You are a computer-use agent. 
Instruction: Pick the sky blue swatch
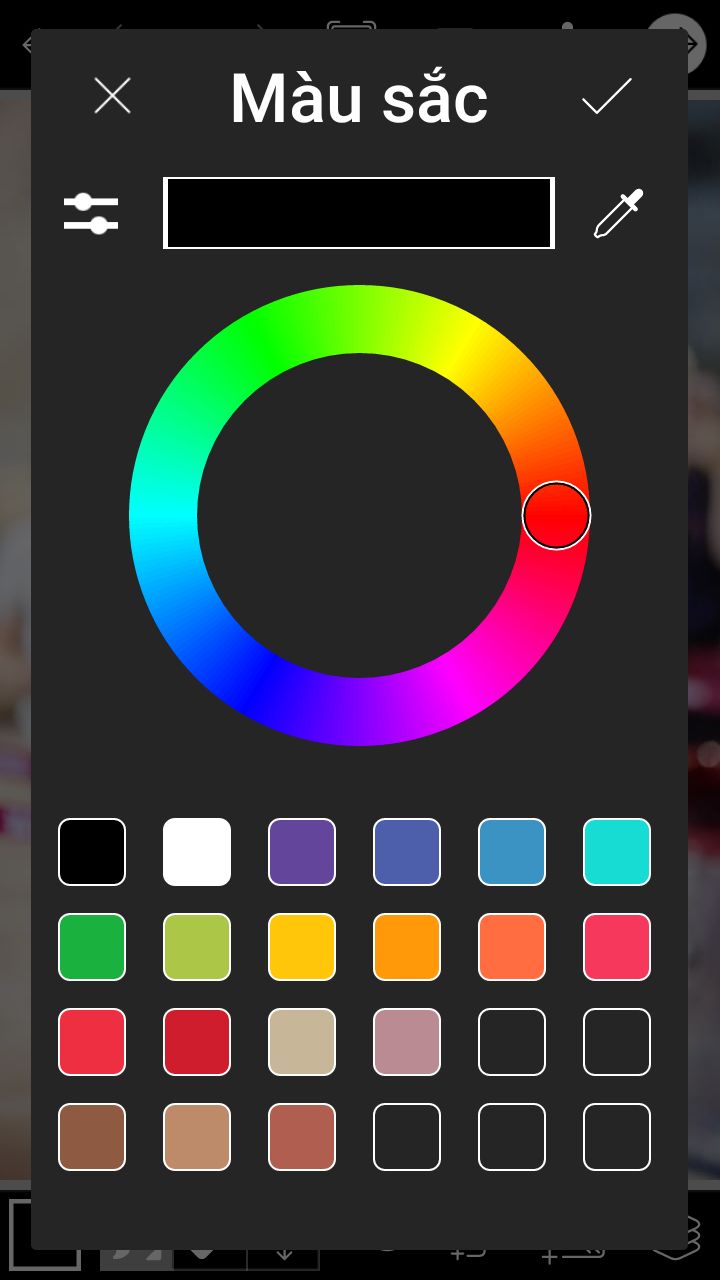tap(512, 852)
